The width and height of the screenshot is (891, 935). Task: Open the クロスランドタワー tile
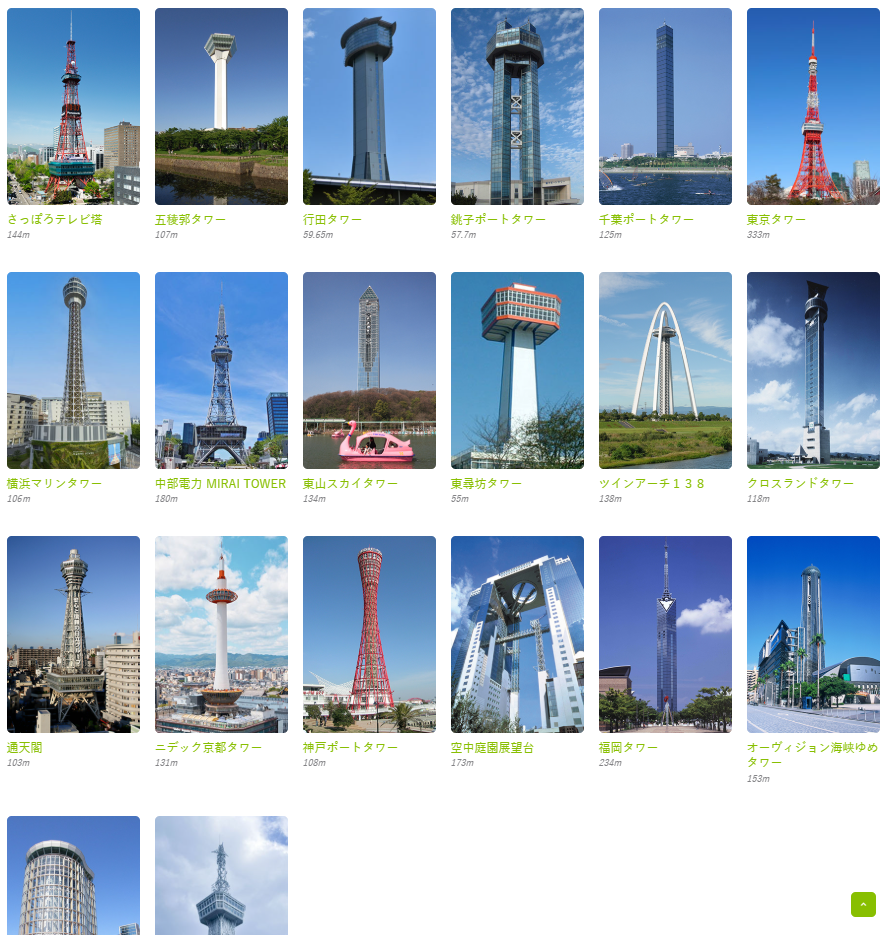coord(813,371)
